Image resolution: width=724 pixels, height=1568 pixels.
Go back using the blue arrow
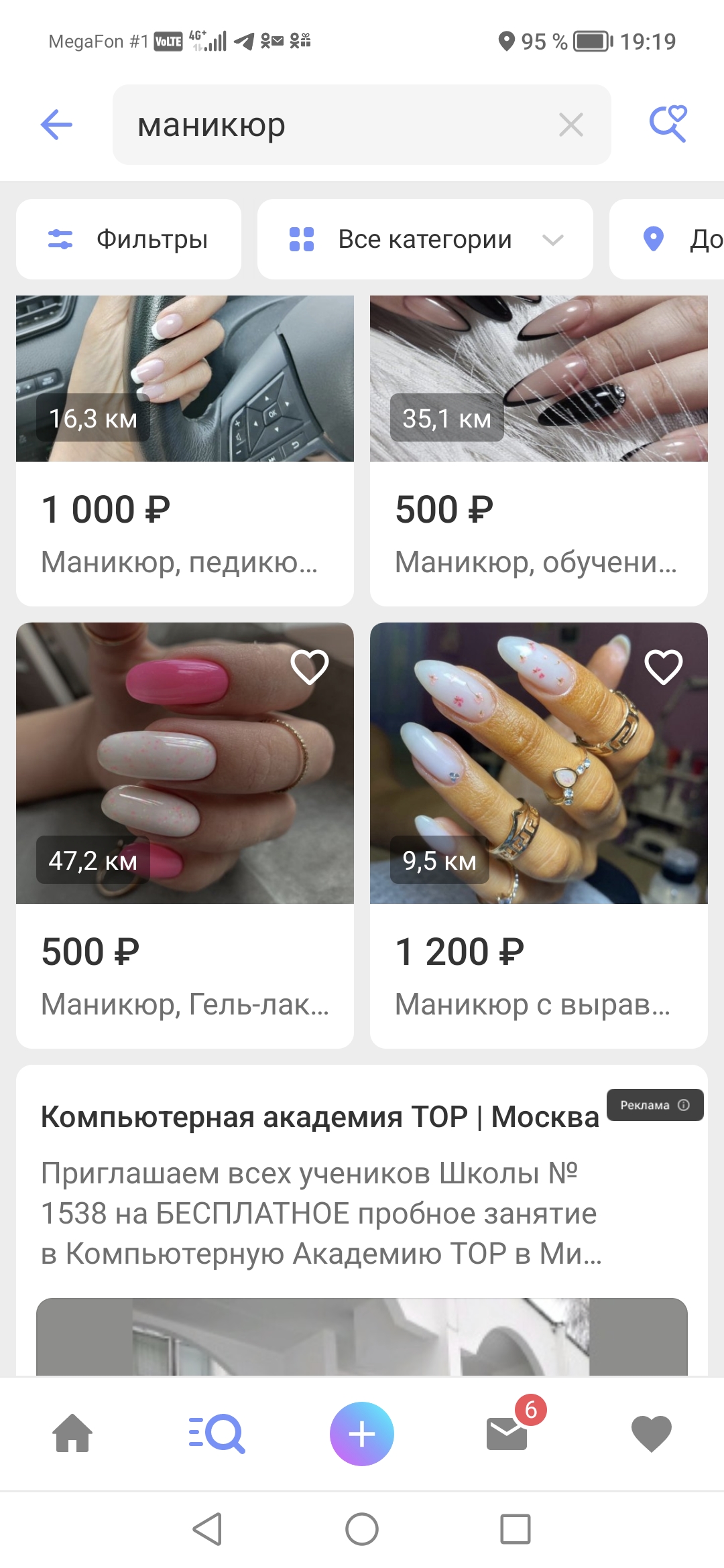pyautogui.click(x=56, y=125)
